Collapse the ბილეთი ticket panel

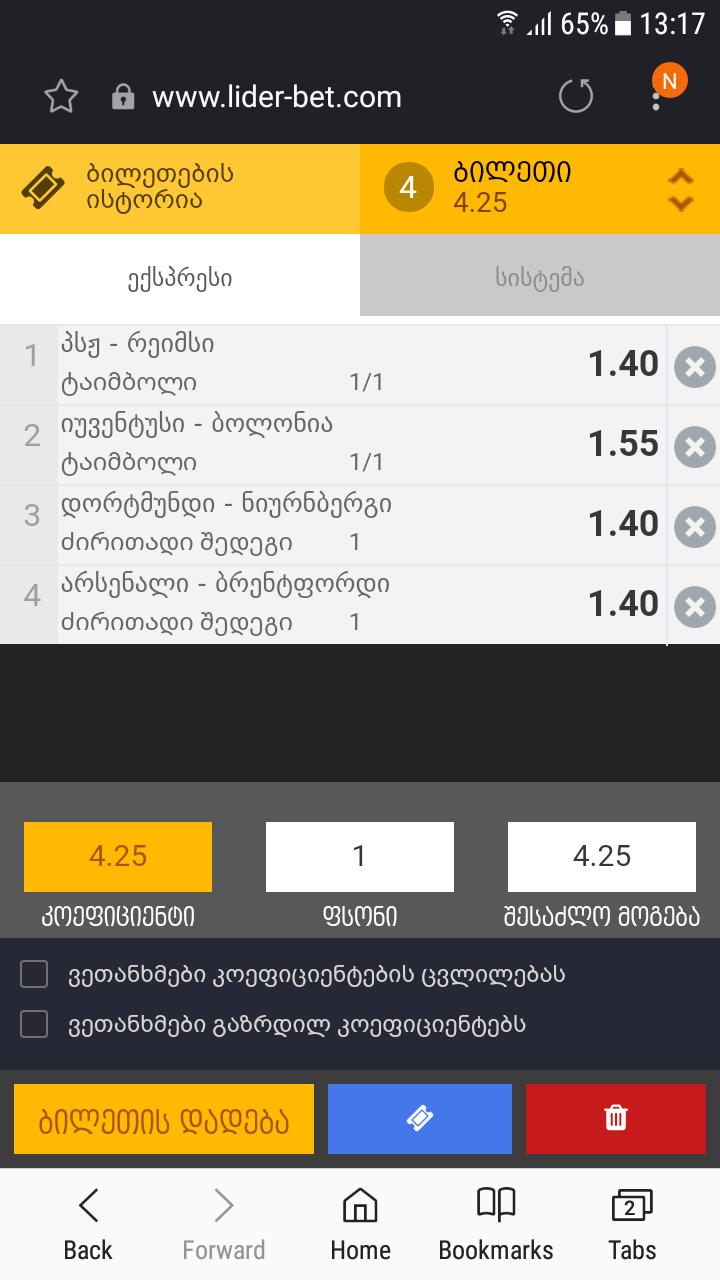(x=680, y=188)
